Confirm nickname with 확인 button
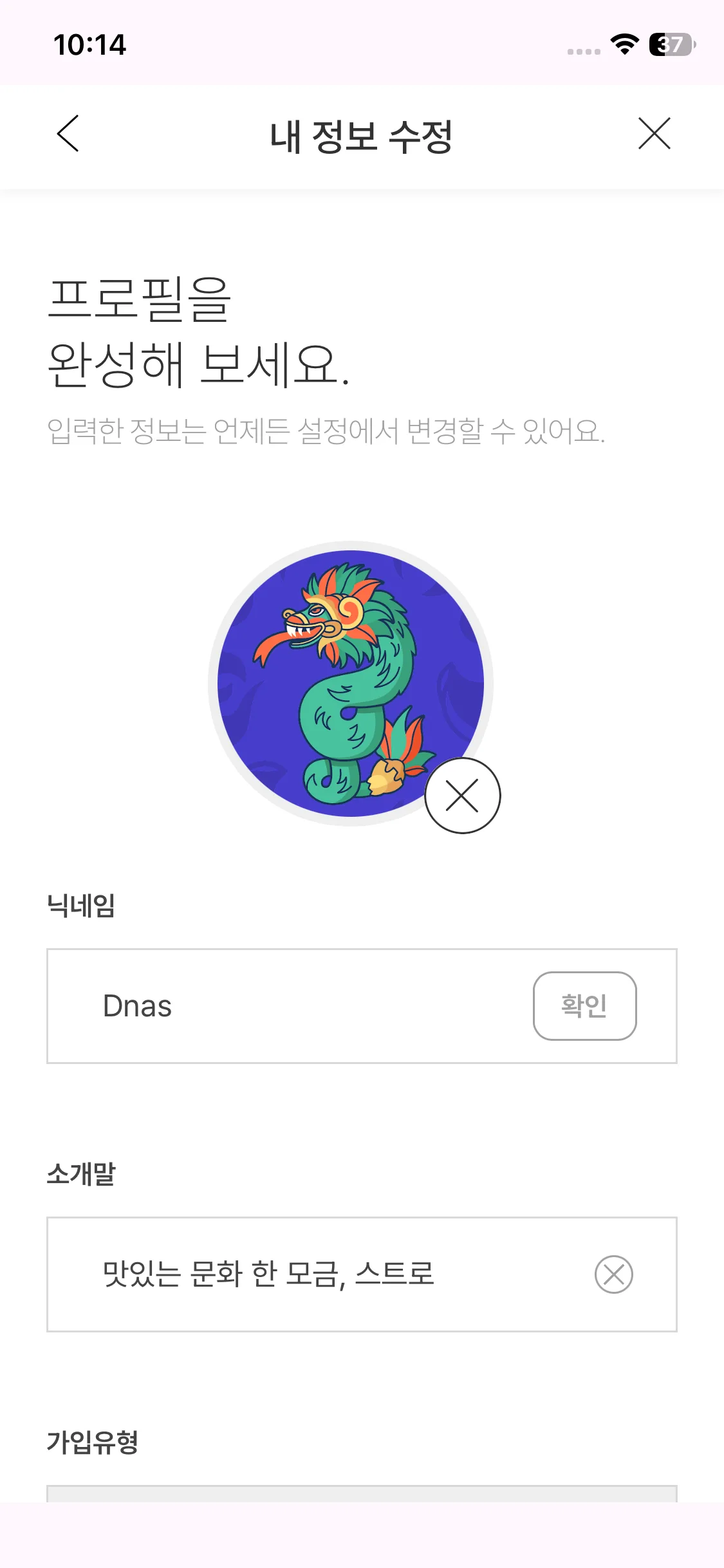 click(584, 1006)
